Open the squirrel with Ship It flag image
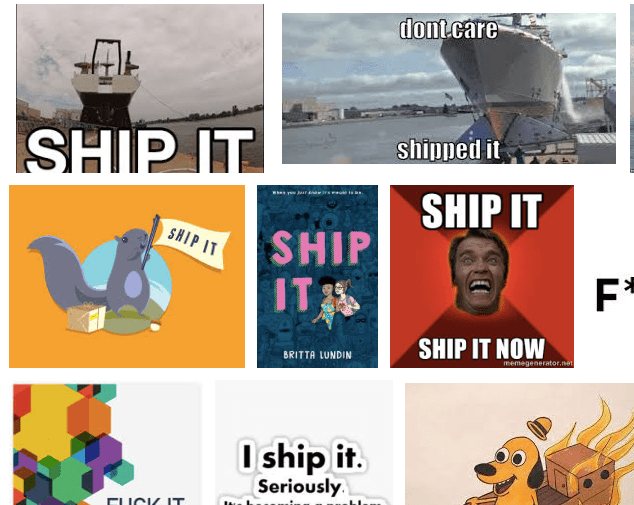The width and height of the screenshot is (634, 505). pyautogui.click(x=127, y=276)
